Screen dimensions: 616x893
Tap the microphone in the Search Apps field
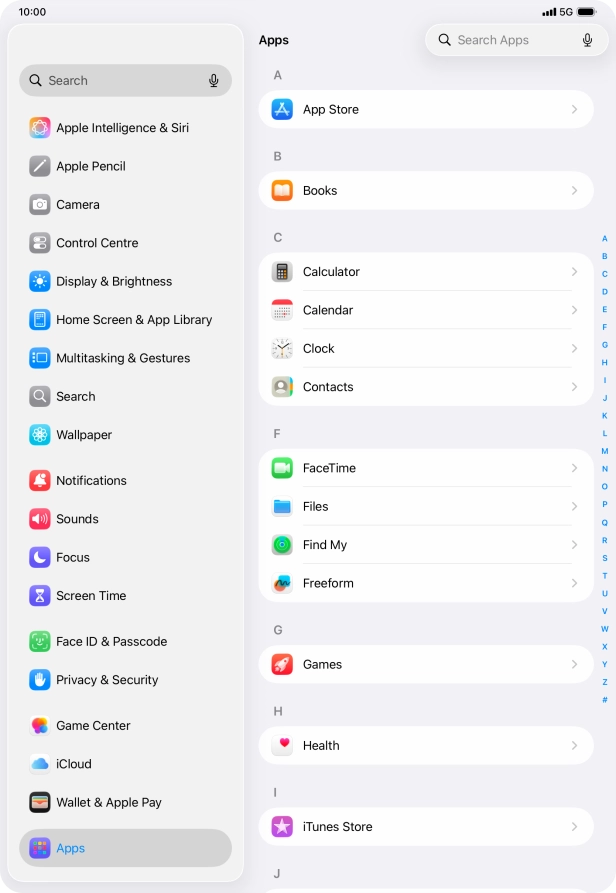click(x=587, y=40)
